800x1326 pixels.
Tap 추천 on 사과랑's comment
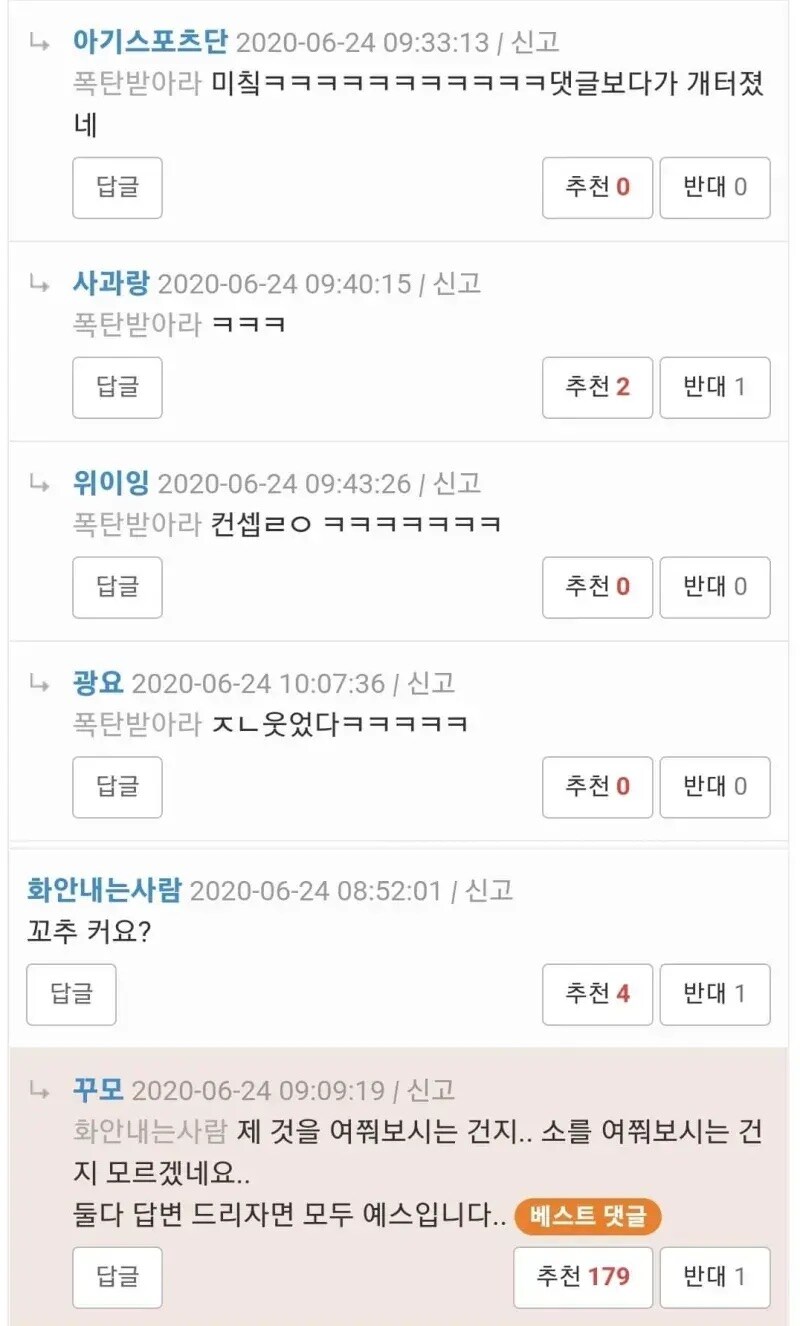[x=597, y=387]
